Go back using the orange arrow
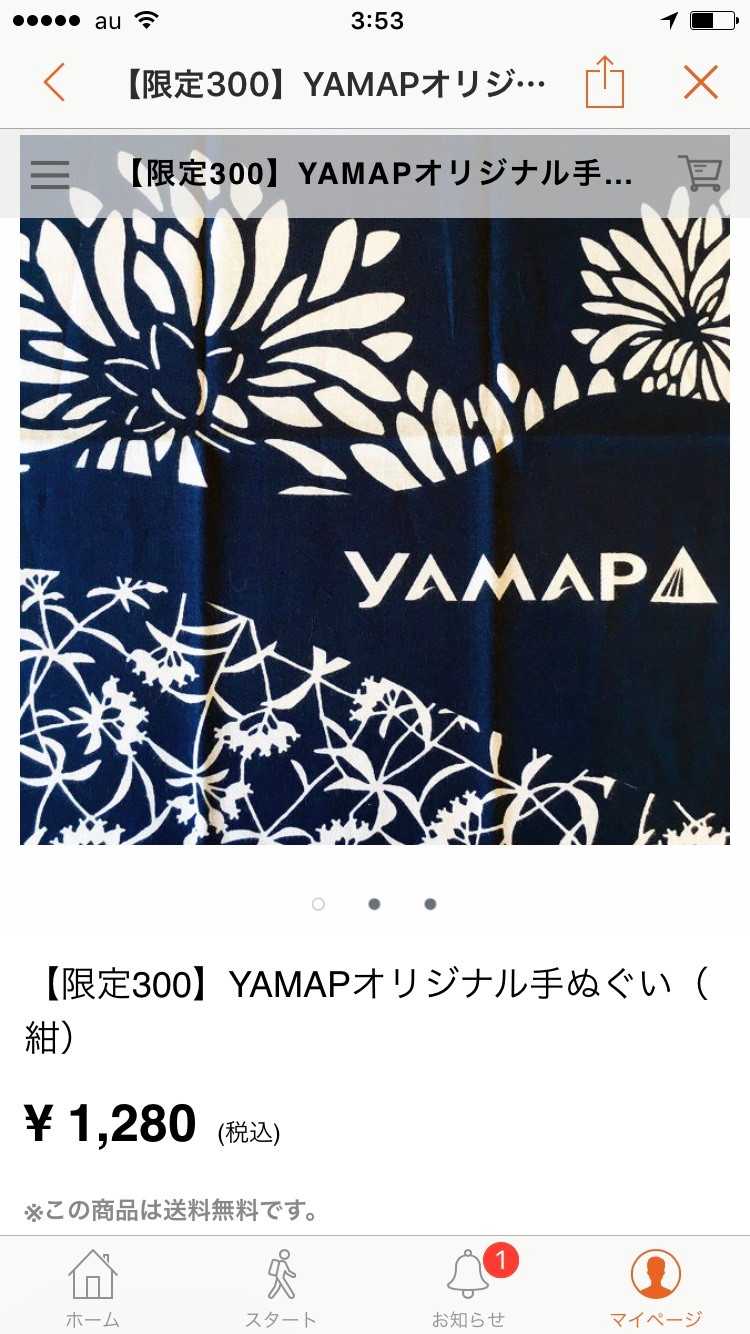 [x=54, y=82]
